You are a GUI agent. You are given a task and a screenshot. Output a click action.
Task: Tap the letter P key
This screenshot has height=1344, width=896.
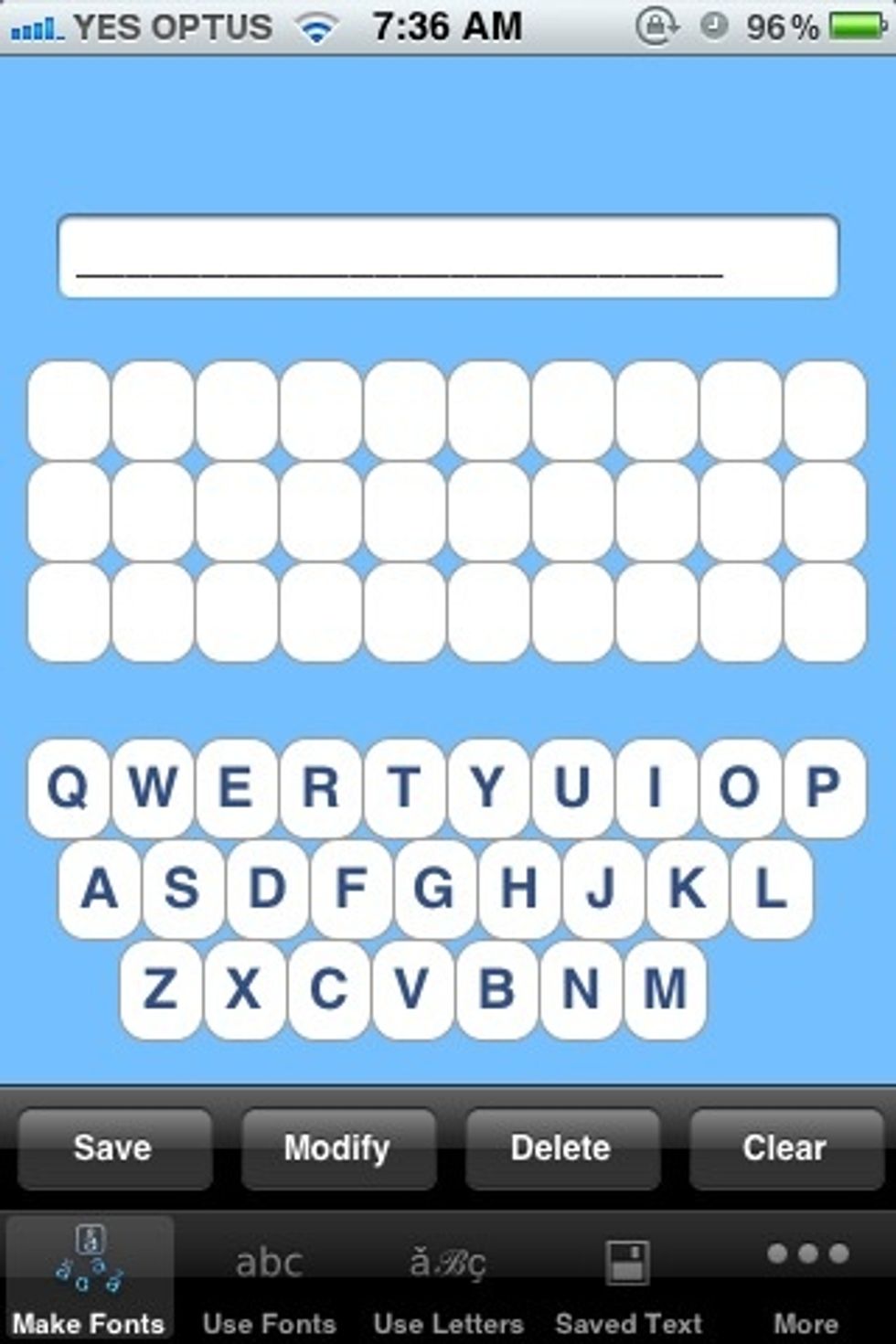(824, 787)
